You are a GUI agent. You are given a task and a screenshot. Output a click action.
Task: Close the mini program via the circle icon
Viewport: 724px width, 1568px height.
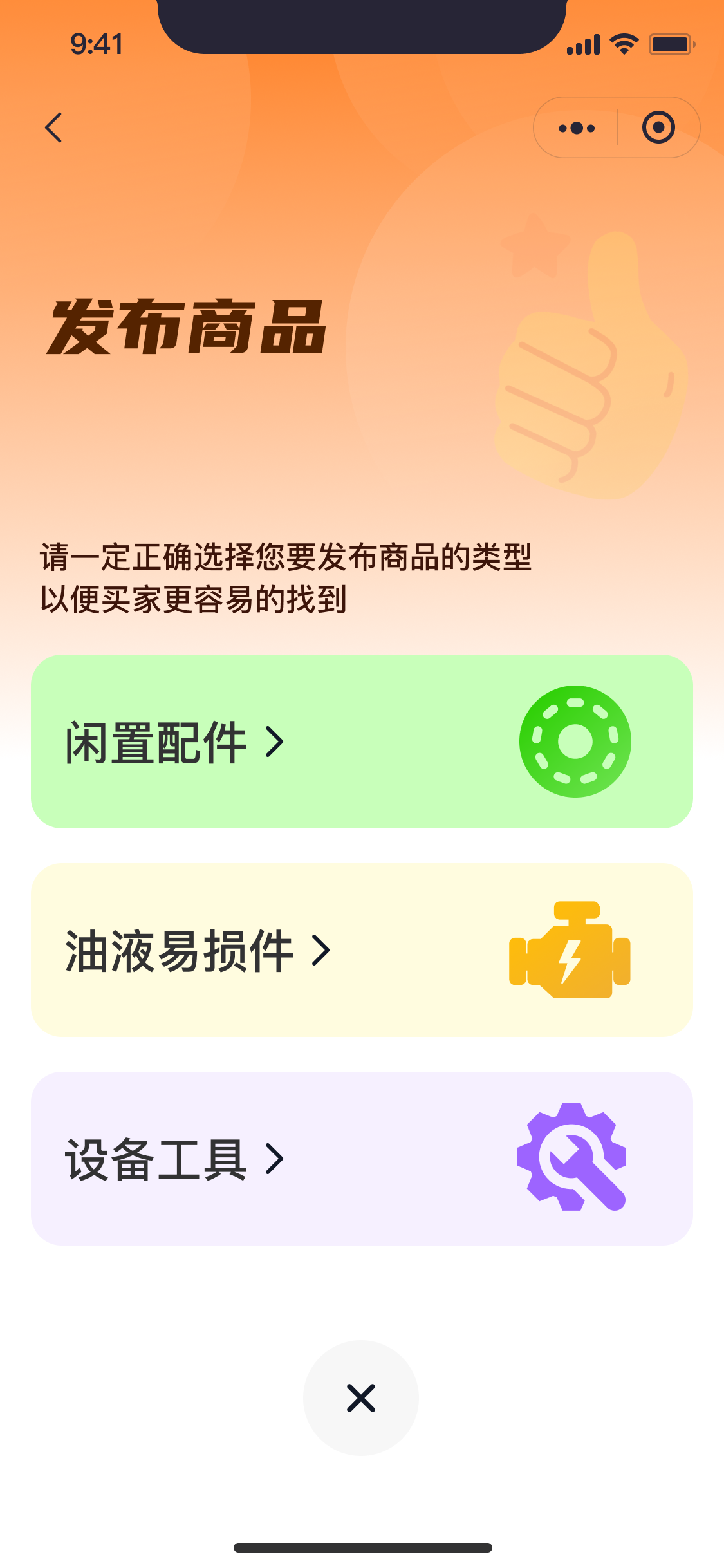pyautogui.click(x=658, y=127)
